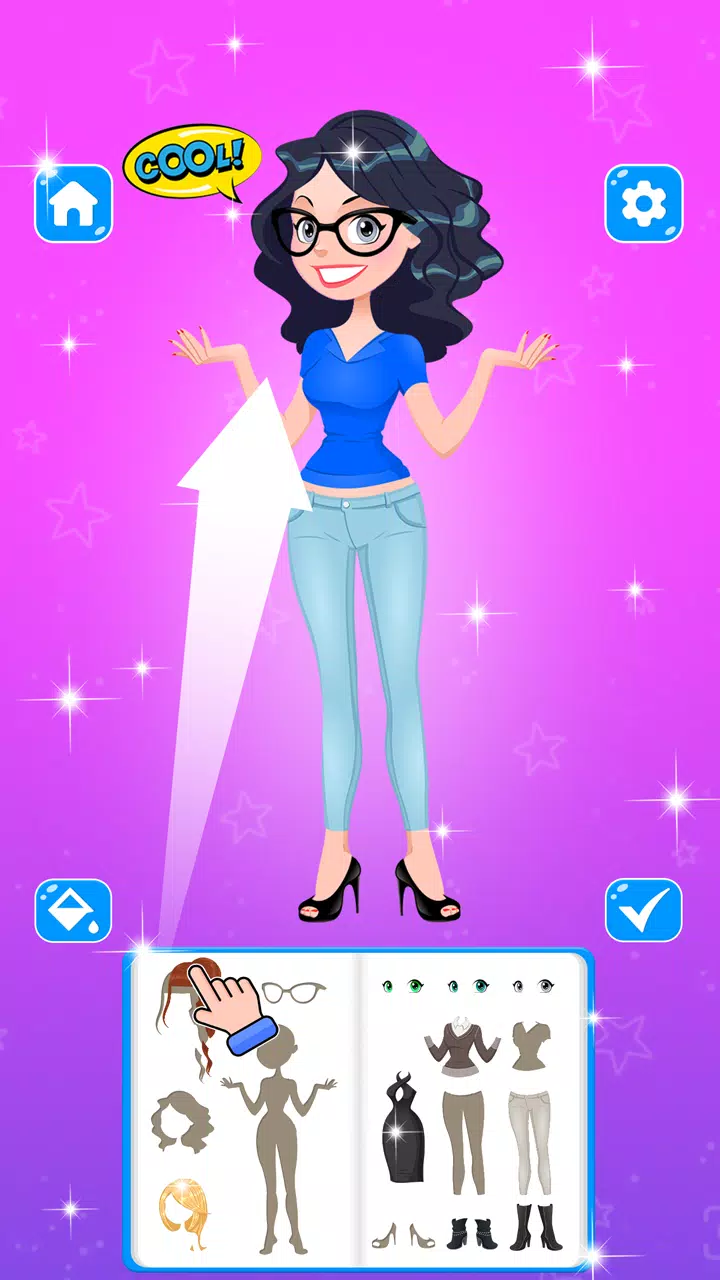The height and width of the screenshot is (1280, 720).
Task: Select the gray curly hair sticker
Action: [x=182, y=1122]
